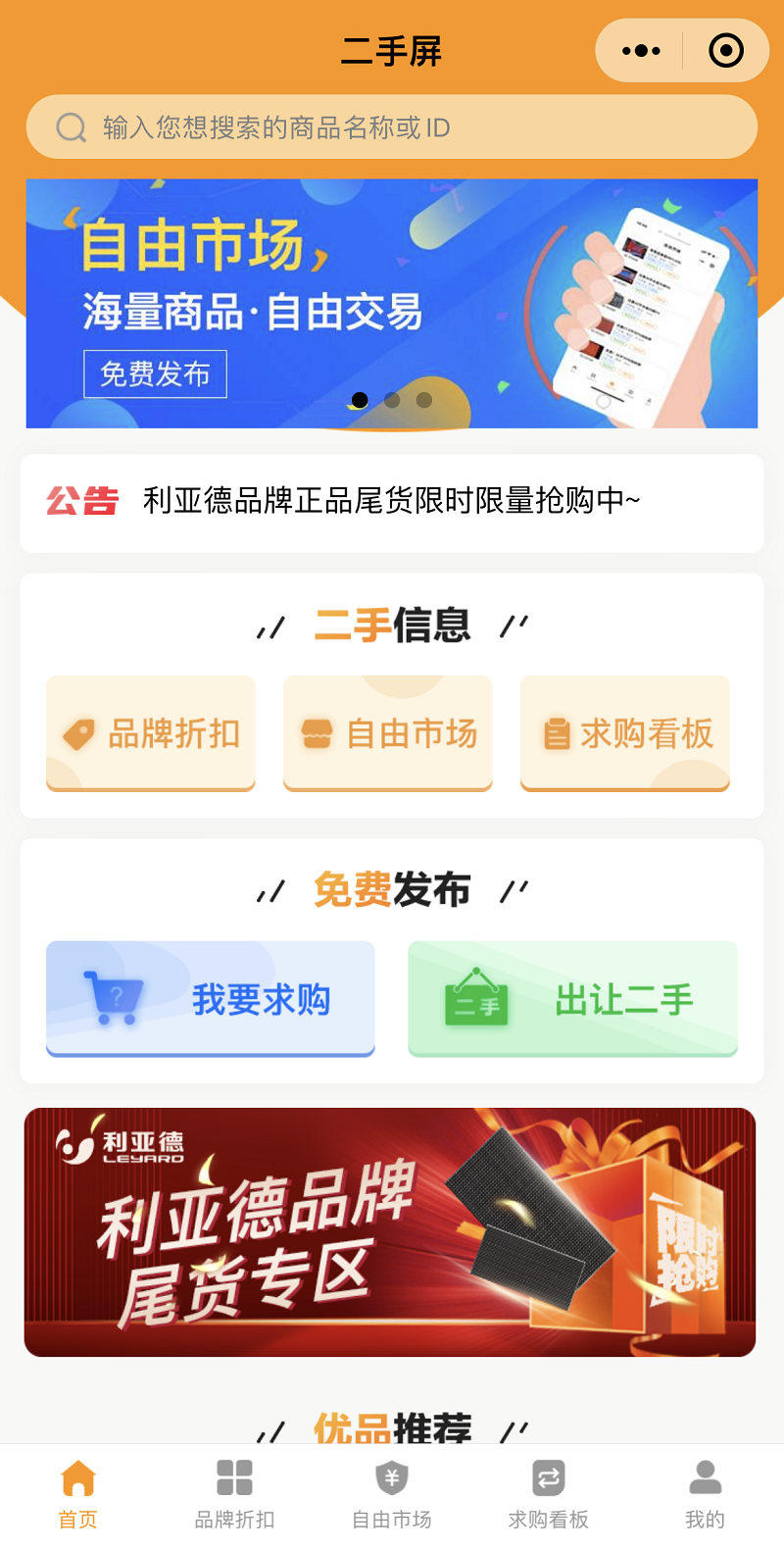Open the mini program more options menu
Viewport: 784px width, 1548px height.
(x=641, y=51)
